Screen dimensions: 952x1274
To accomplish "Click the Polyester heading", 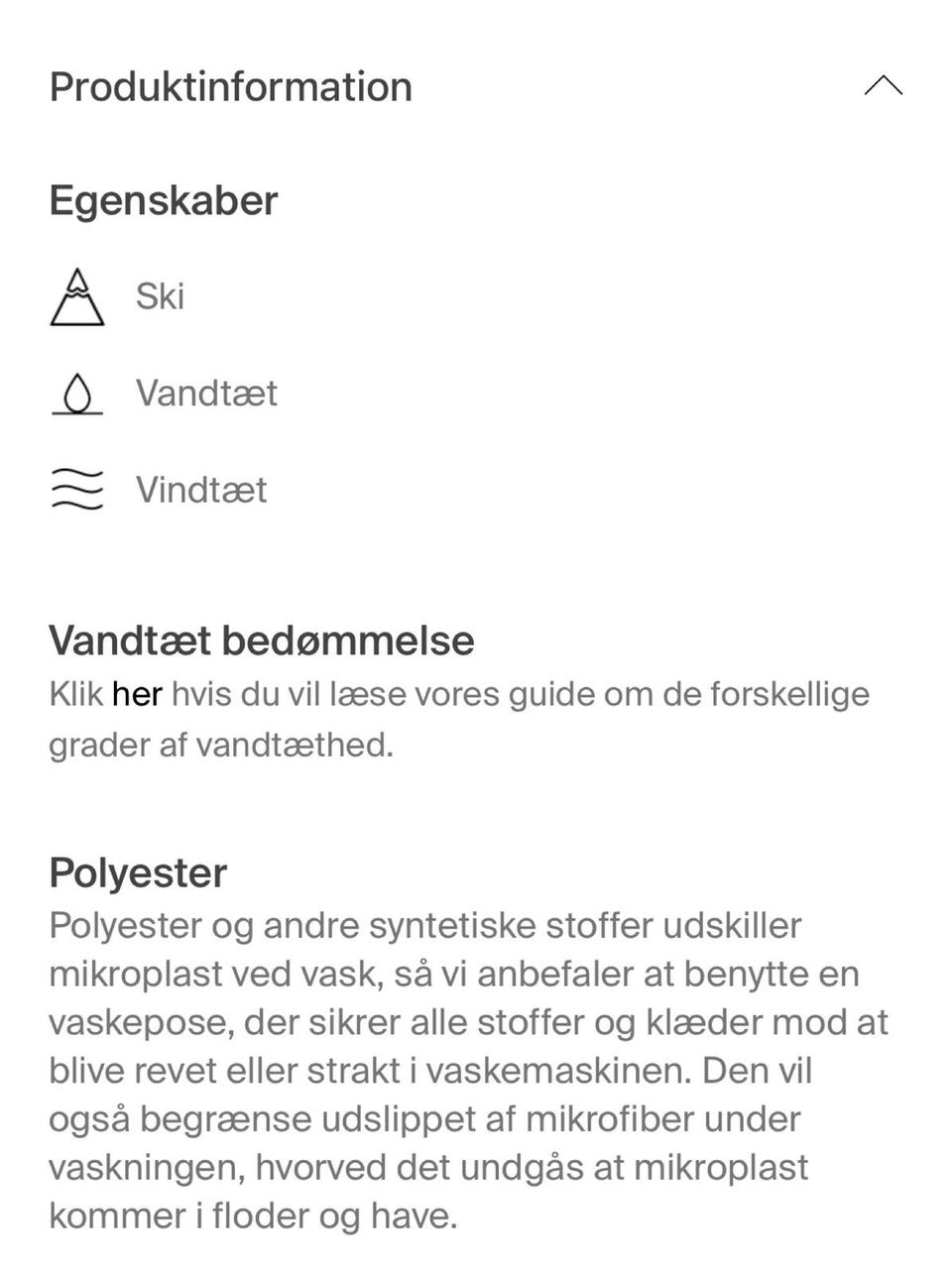I will tap(138, 872).
